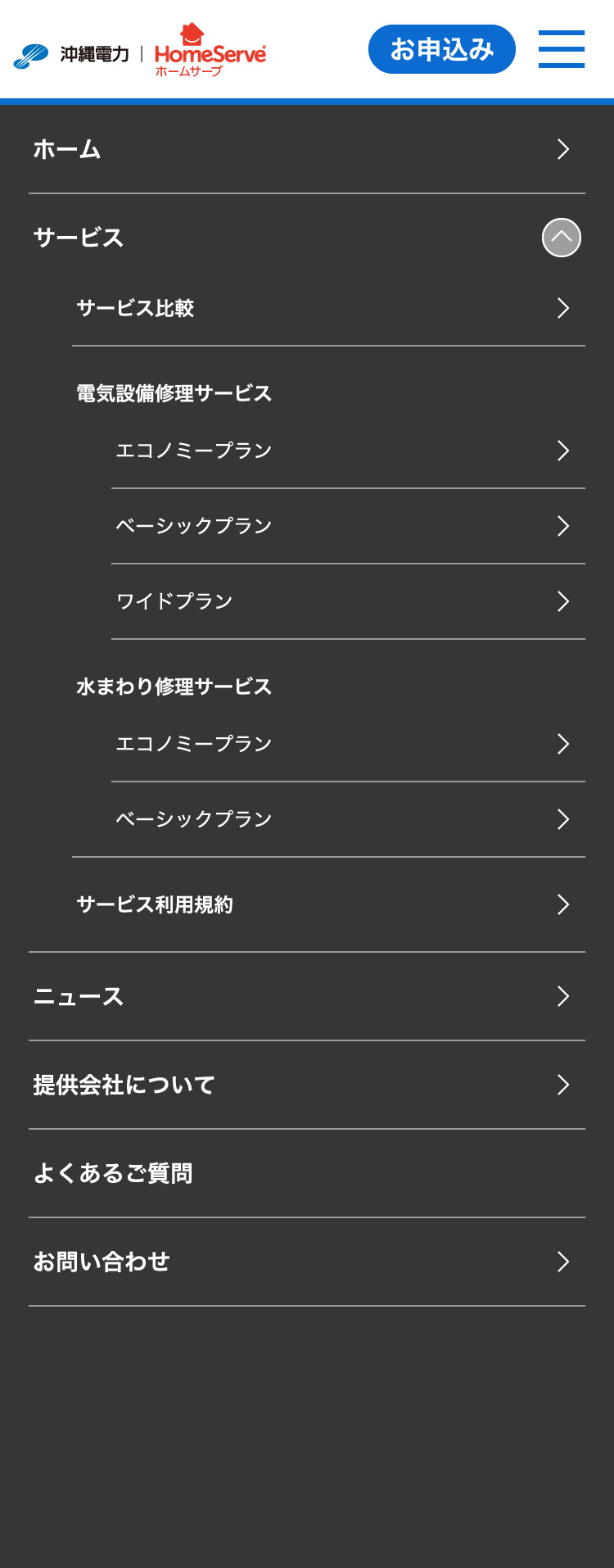Select ベーシックプラン under 電気設備修理サービス

(348, 526)
